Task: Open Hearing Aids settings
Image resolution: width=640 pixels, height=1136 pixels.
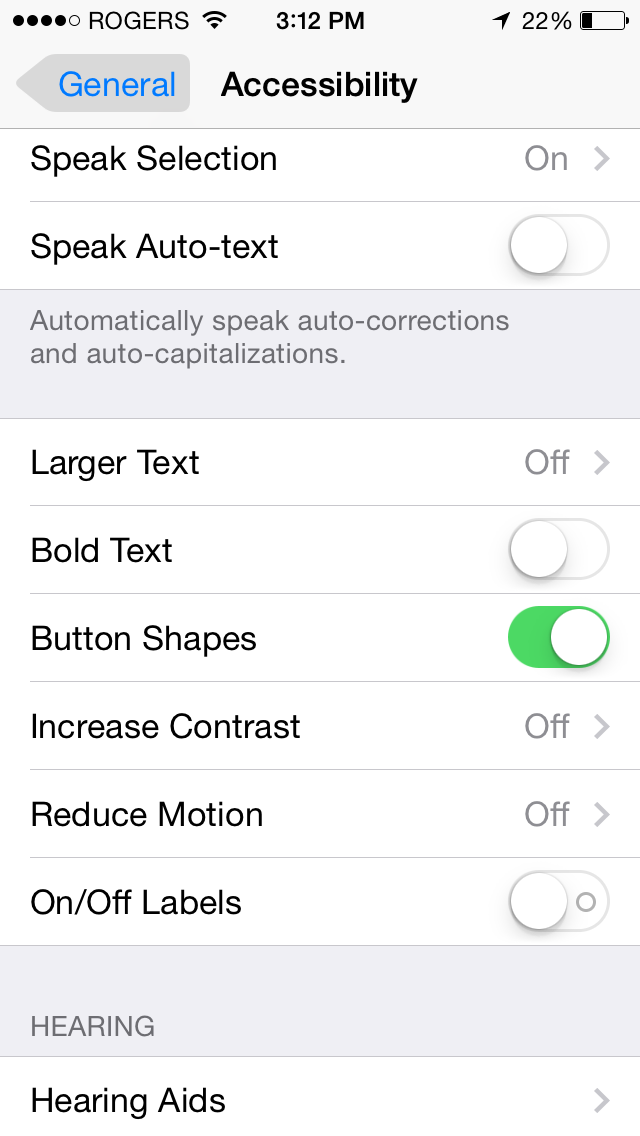Action: click(320, 1100)
